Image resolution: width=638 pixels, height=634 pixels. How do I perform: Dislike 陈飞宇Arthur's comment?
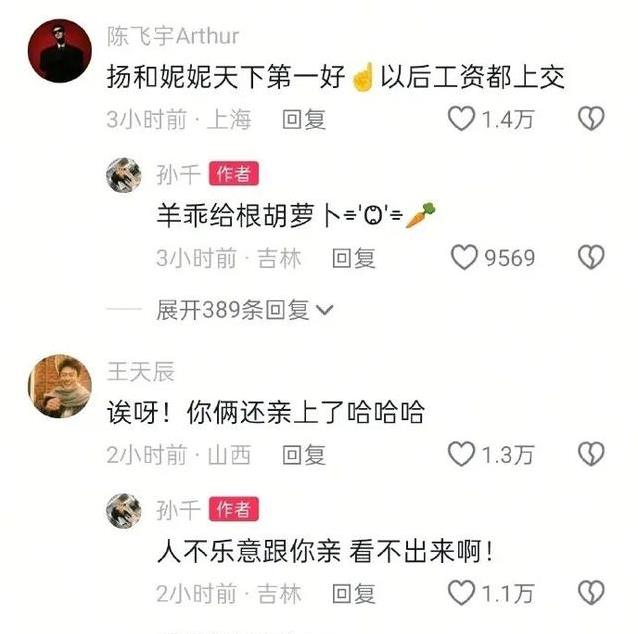[592, 120]
